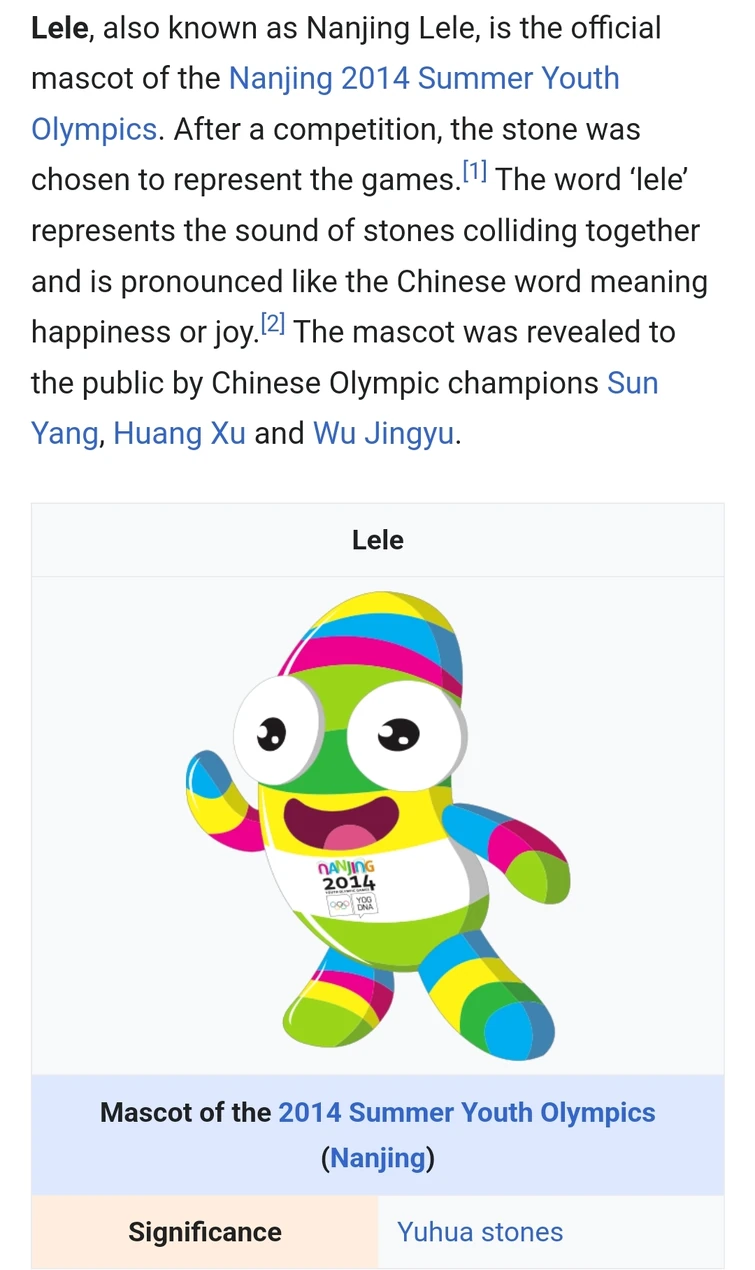The height and width of the screenshot is (1270, 755).
Task: Open the Nanjing 2014 Summer Youth Olympics link
Action: click(424, 78)
